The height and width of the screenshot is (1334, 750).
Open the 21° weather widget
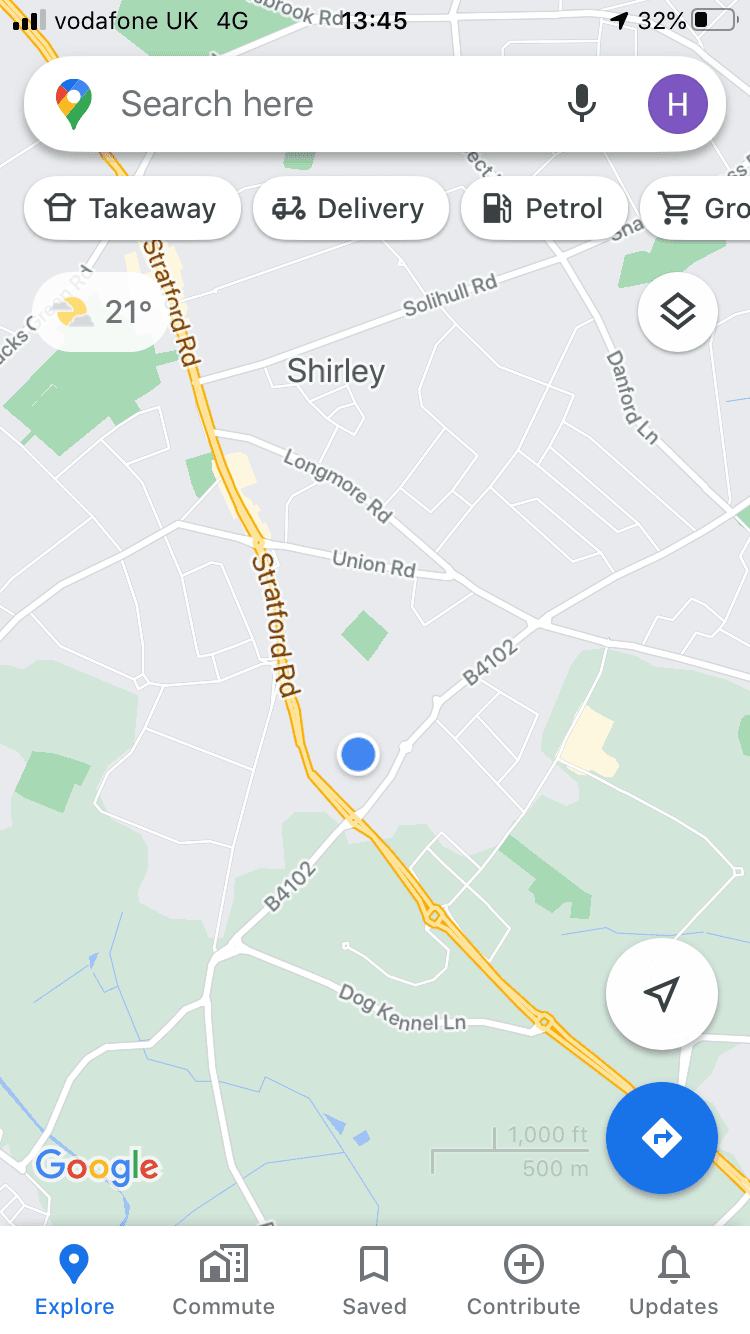point(105,312)
